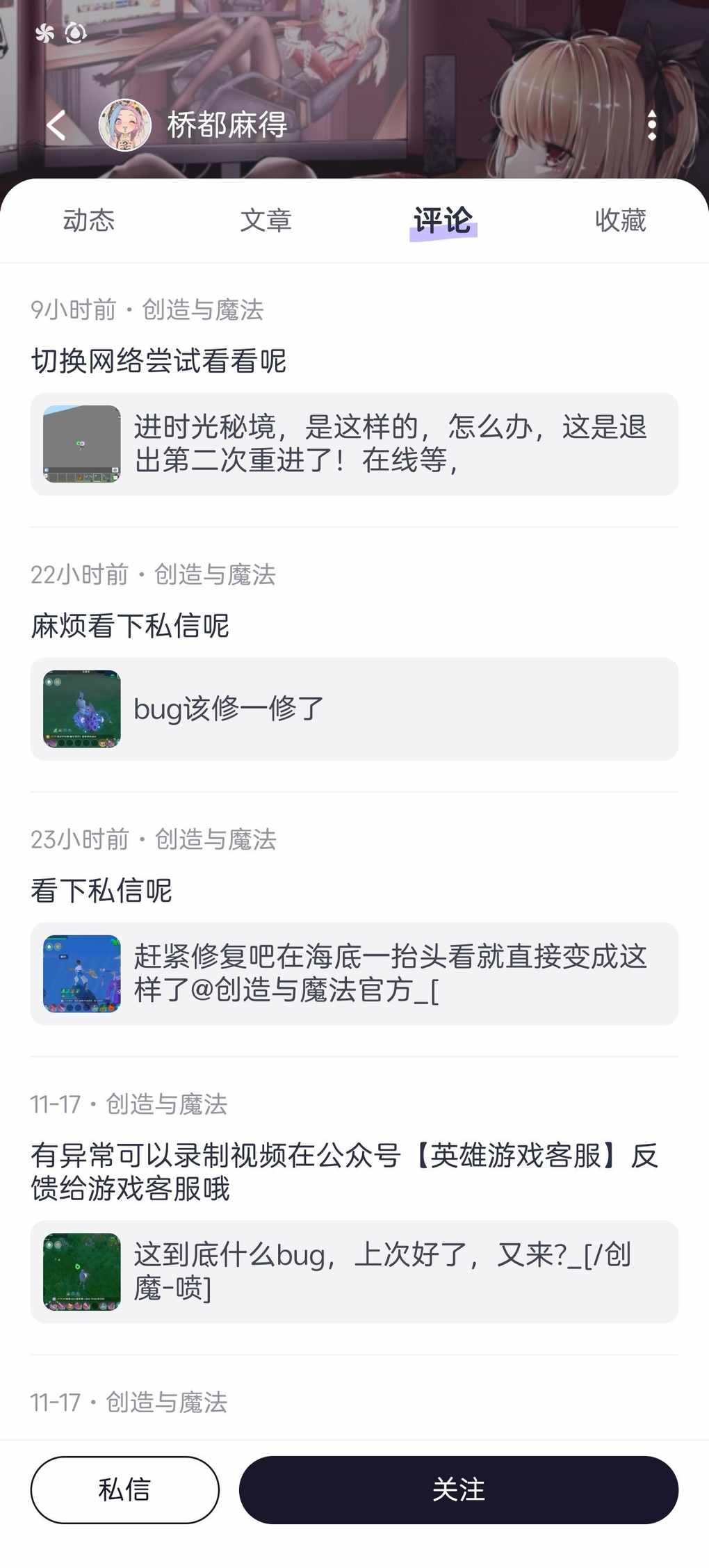Open the 收藏 tab
Viewport: 709px width, 1568px height.
pyautogui.click(x=620, y=220)
